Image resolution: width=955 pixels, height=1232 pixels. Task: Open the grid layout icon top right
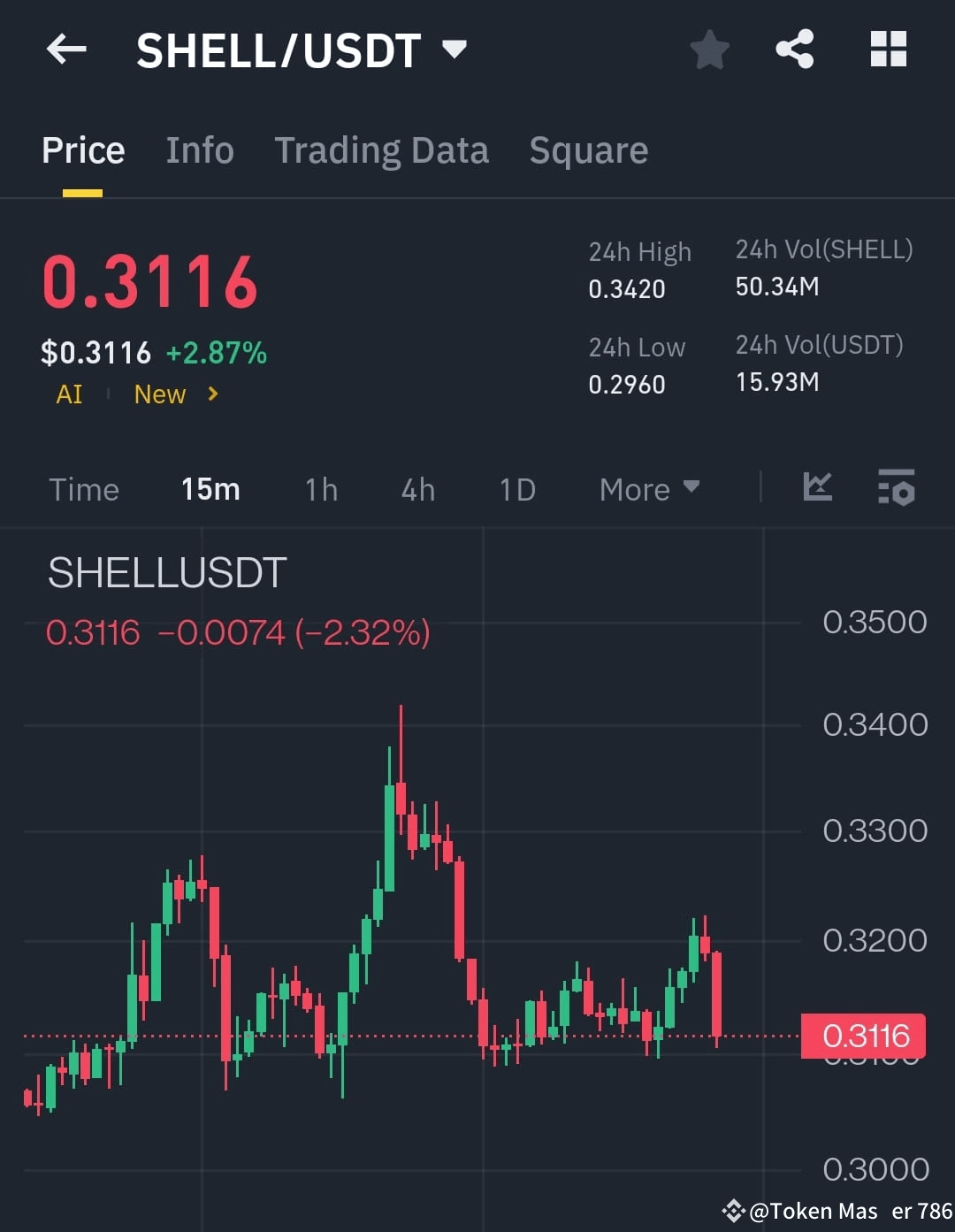pyautogui.click(x=889, y=50)
